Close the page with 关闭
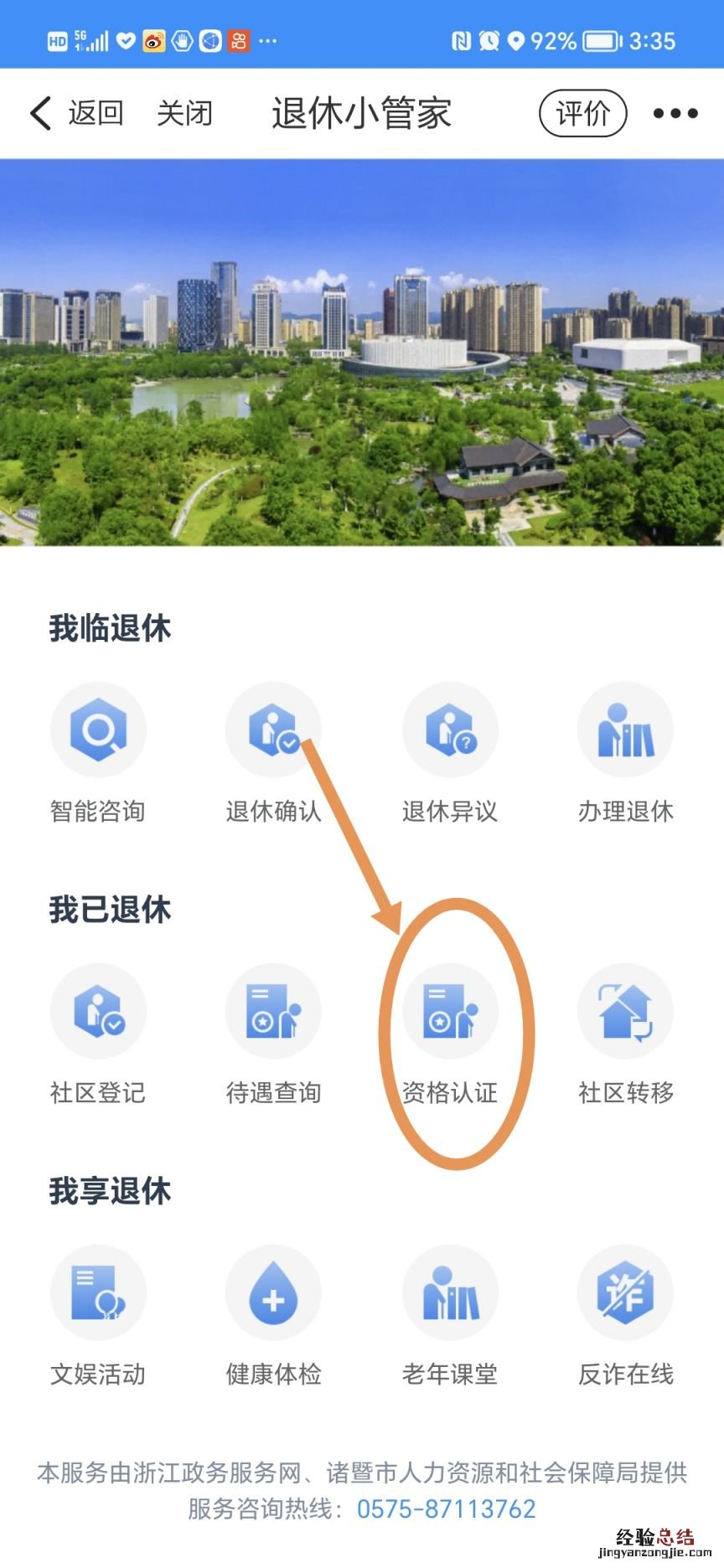This screenshot has height=1568, width=724. point(184,113)
